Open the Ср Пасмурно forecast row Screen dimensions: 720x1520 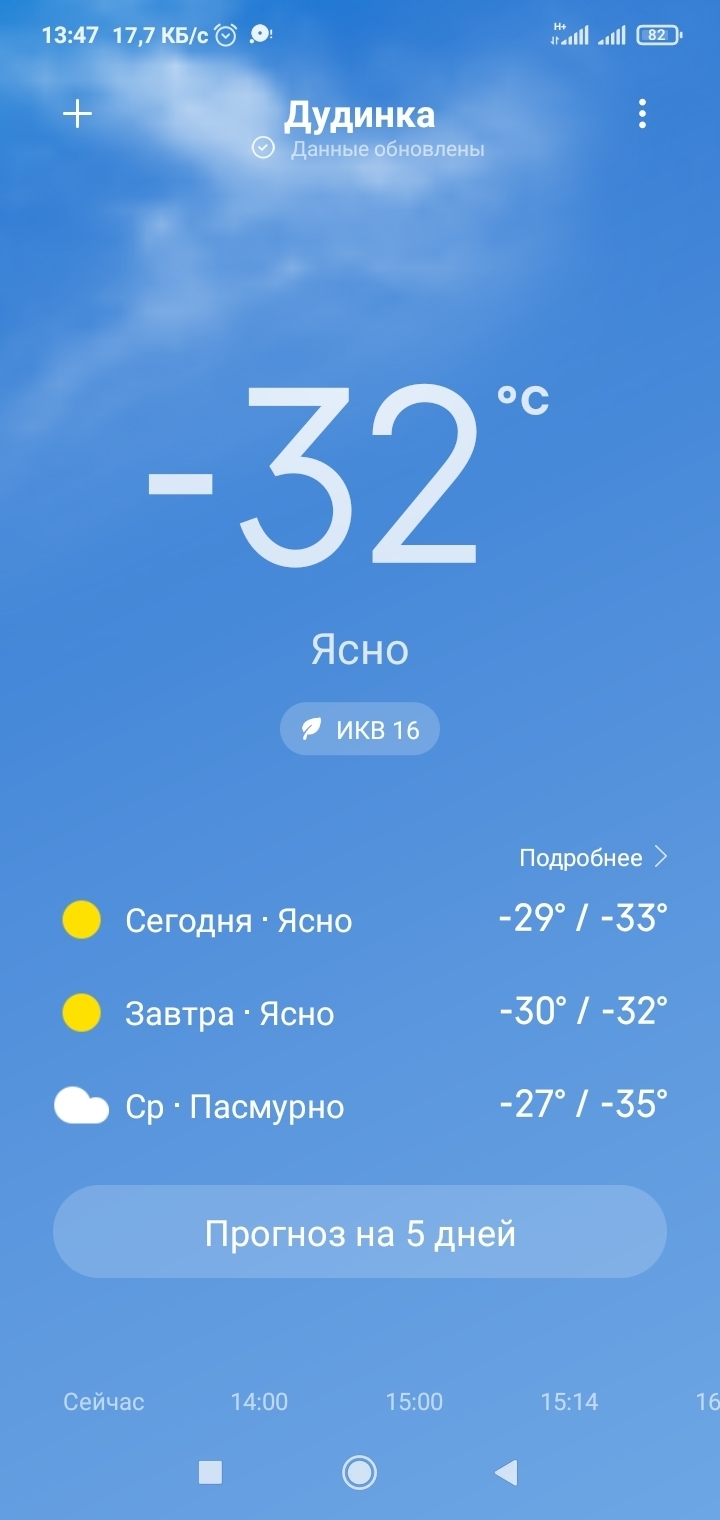[360, 1106]
